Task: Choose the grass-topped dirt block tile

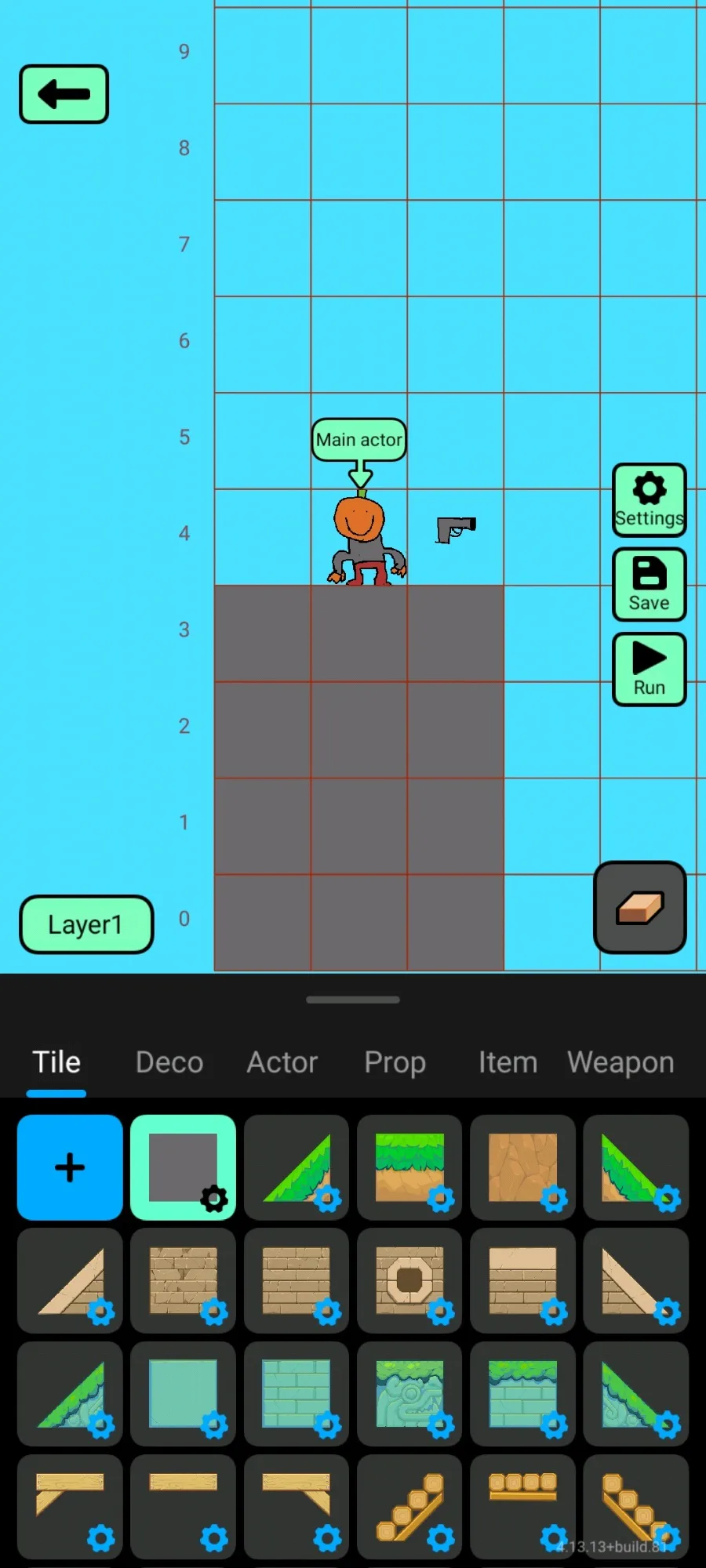Action: click(409, 1167)
